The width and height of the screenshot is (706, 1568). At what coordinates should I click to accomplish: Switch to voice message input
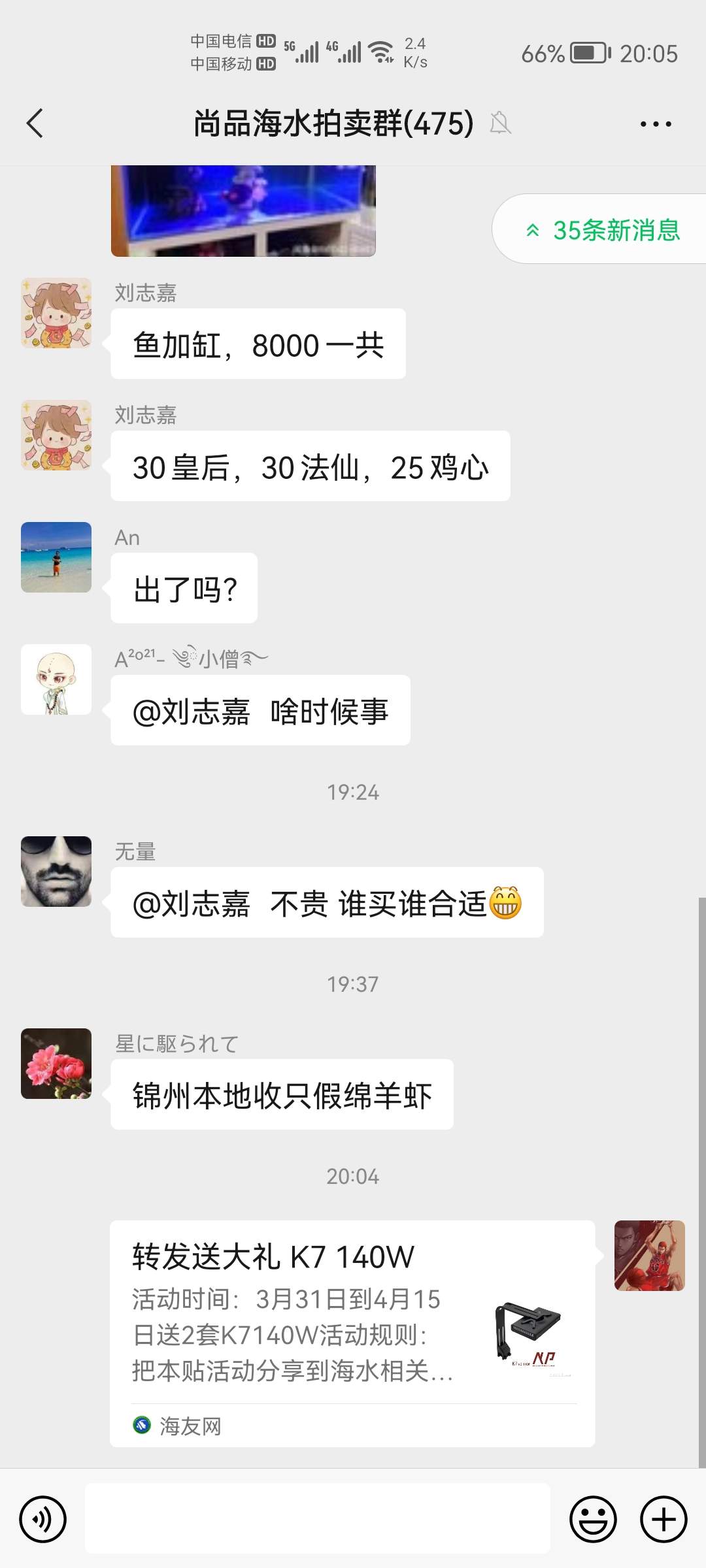tap(43, 1519)
